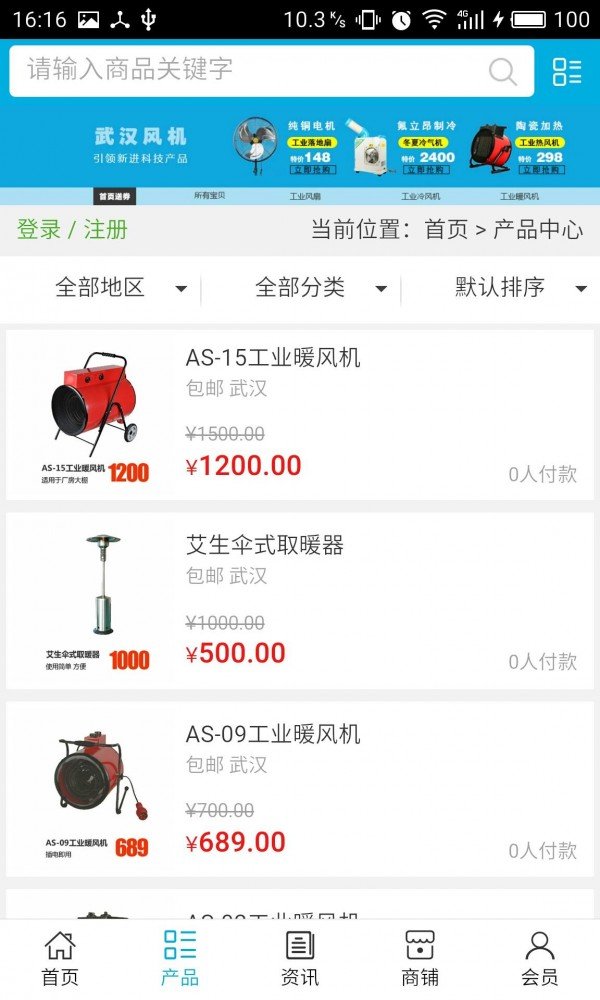Tap the search magnifier icon
Image resolution: width=600 pixels, height=1000 pixels.
pos(503,71)
